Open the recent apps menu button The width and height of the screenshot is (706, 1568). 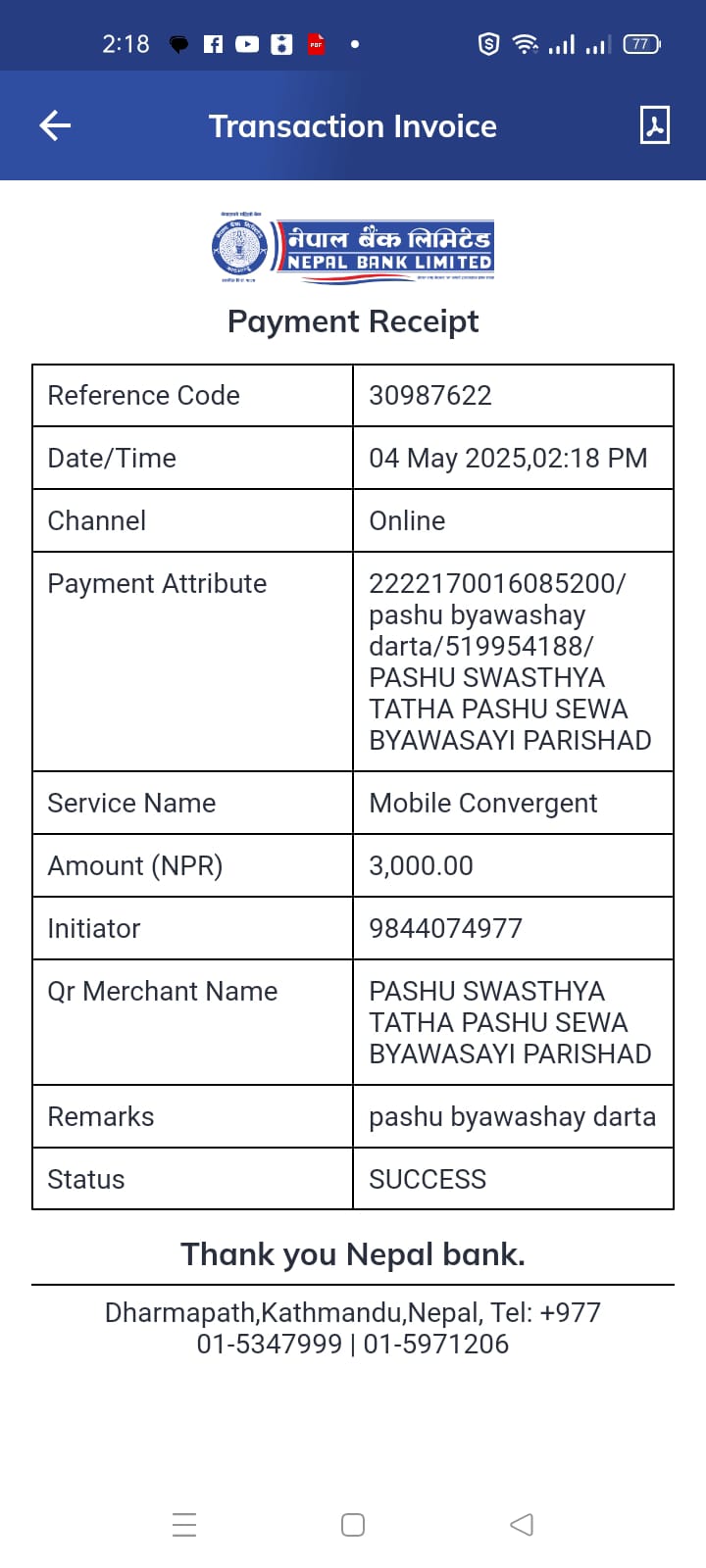184,1525
